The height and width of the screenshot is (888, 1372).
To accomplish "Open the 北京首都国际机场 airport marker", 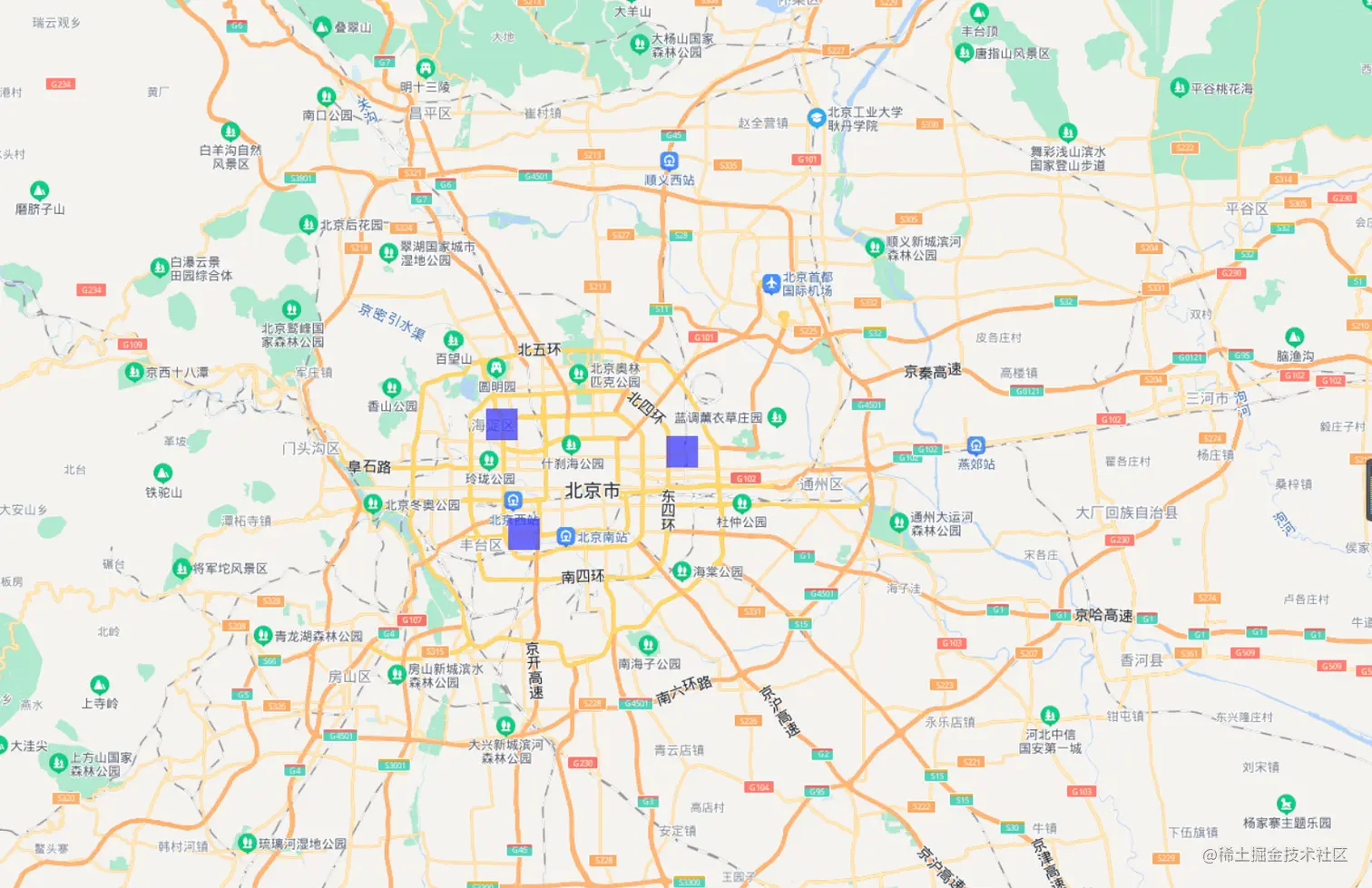I will click(x=770, y=284).
